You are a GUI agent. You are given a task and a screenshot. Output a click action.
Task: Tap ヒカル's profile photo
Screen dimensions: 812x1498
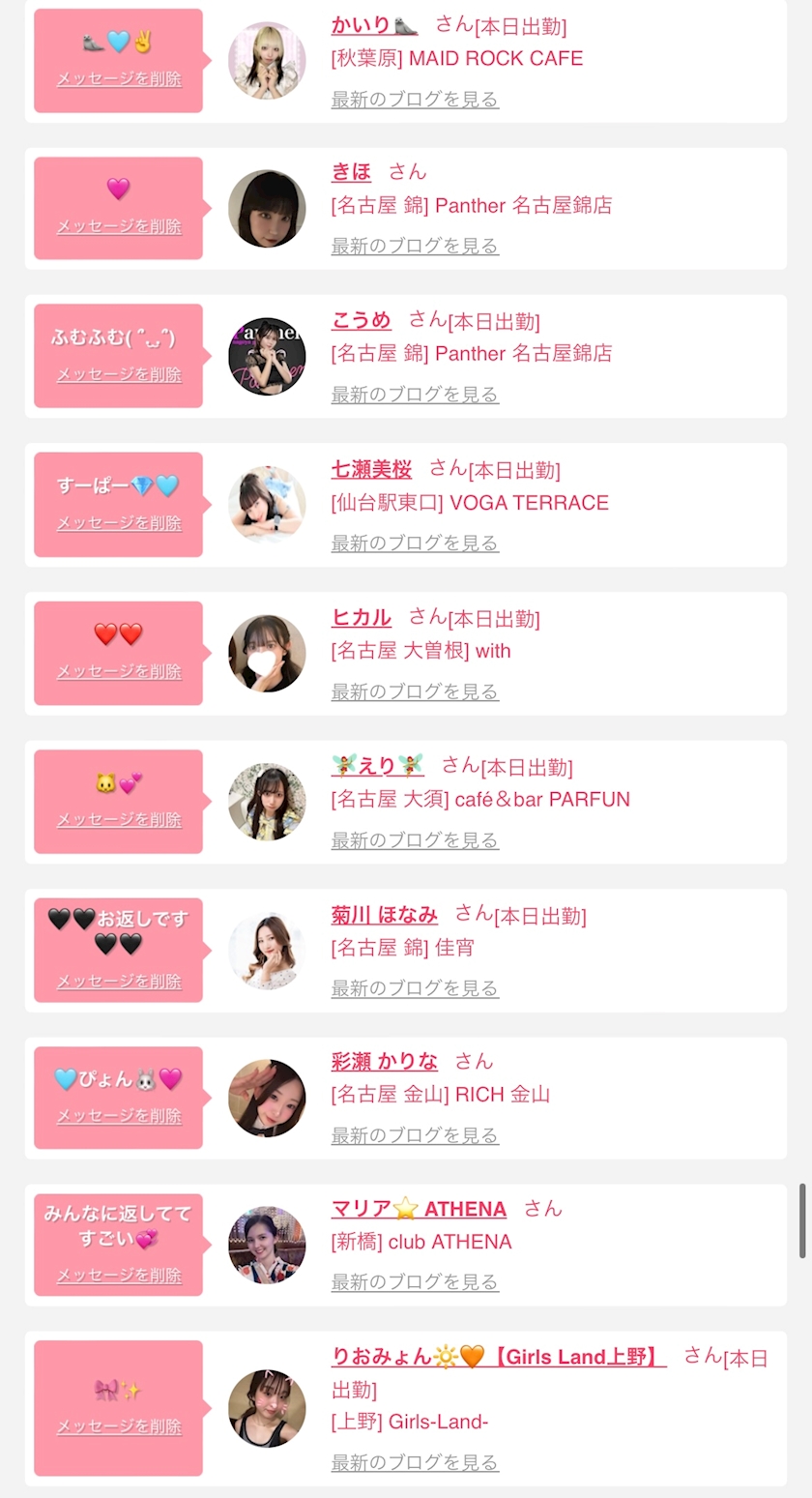pyautogui.click(x=267, y=654)
